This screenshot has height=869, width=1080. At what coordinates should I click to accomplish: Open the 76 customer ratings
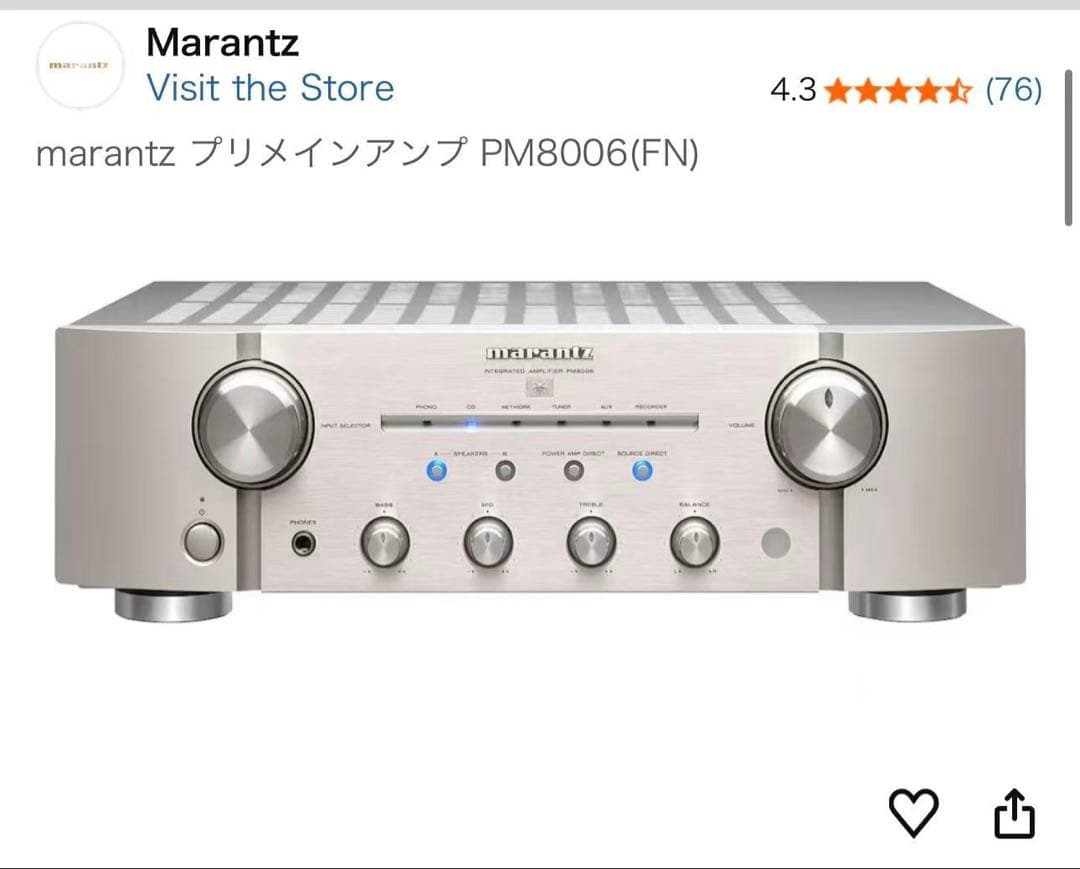[1013, 90]
